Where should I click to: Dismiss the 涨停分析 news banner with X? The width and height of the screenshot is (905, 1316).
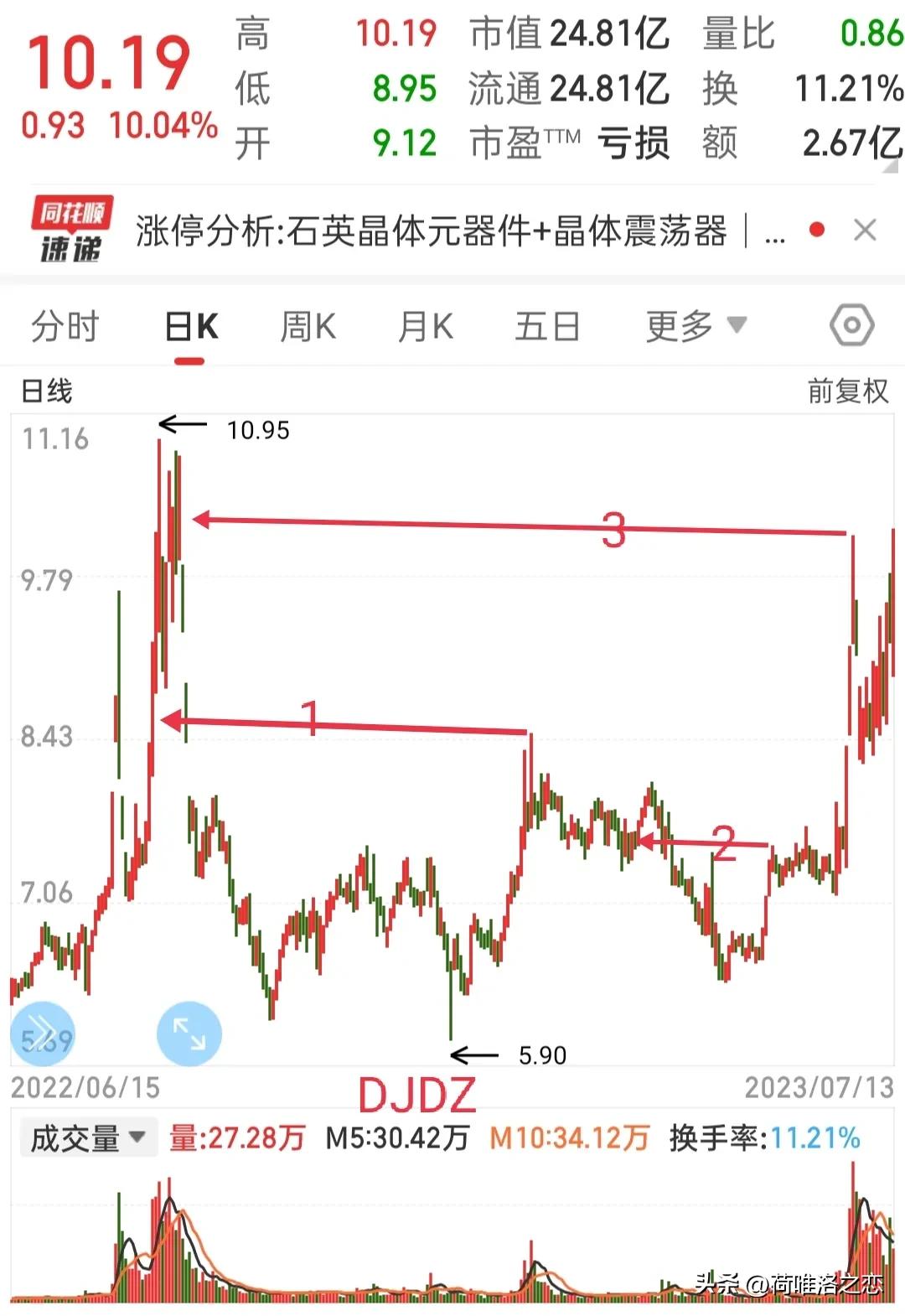[866, 229]
